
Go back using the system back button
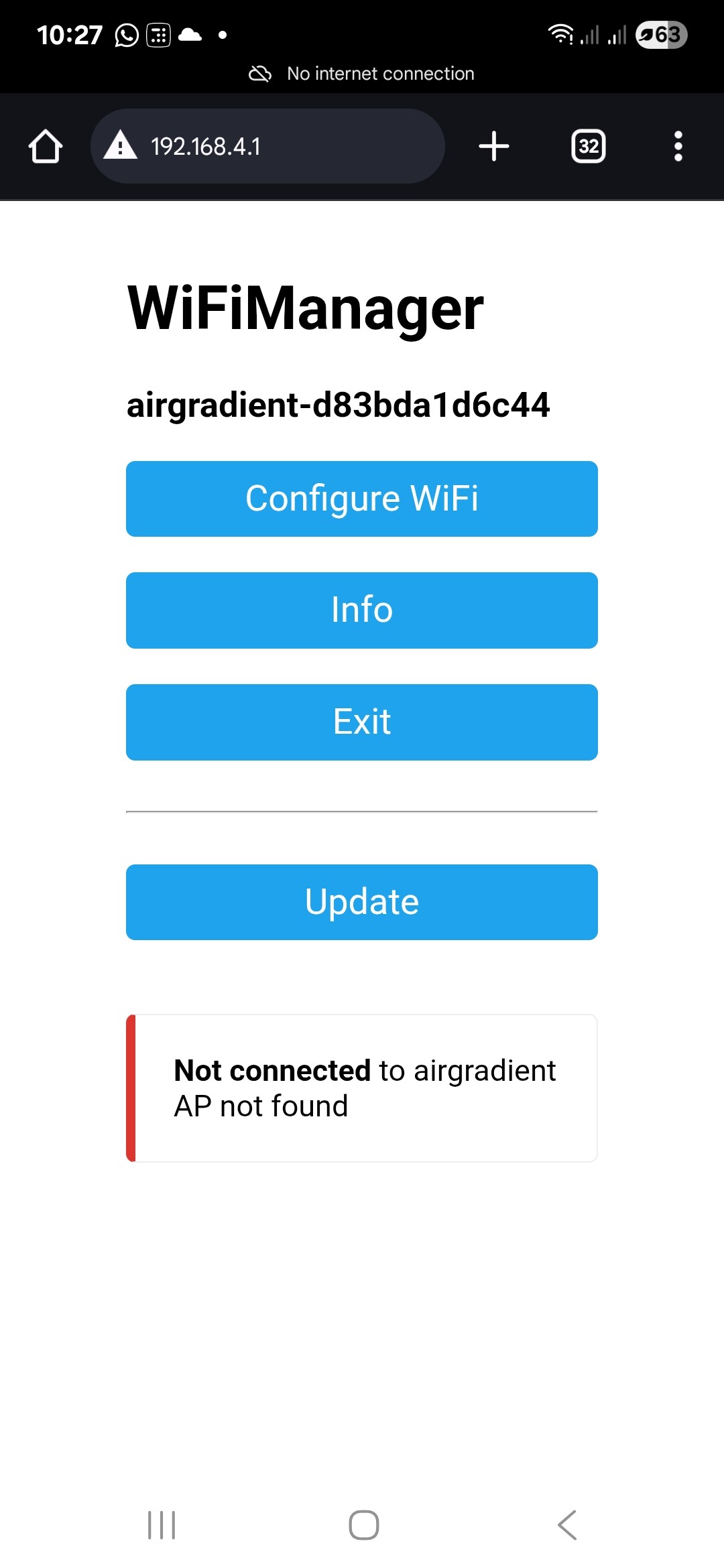click(567, 1525)
